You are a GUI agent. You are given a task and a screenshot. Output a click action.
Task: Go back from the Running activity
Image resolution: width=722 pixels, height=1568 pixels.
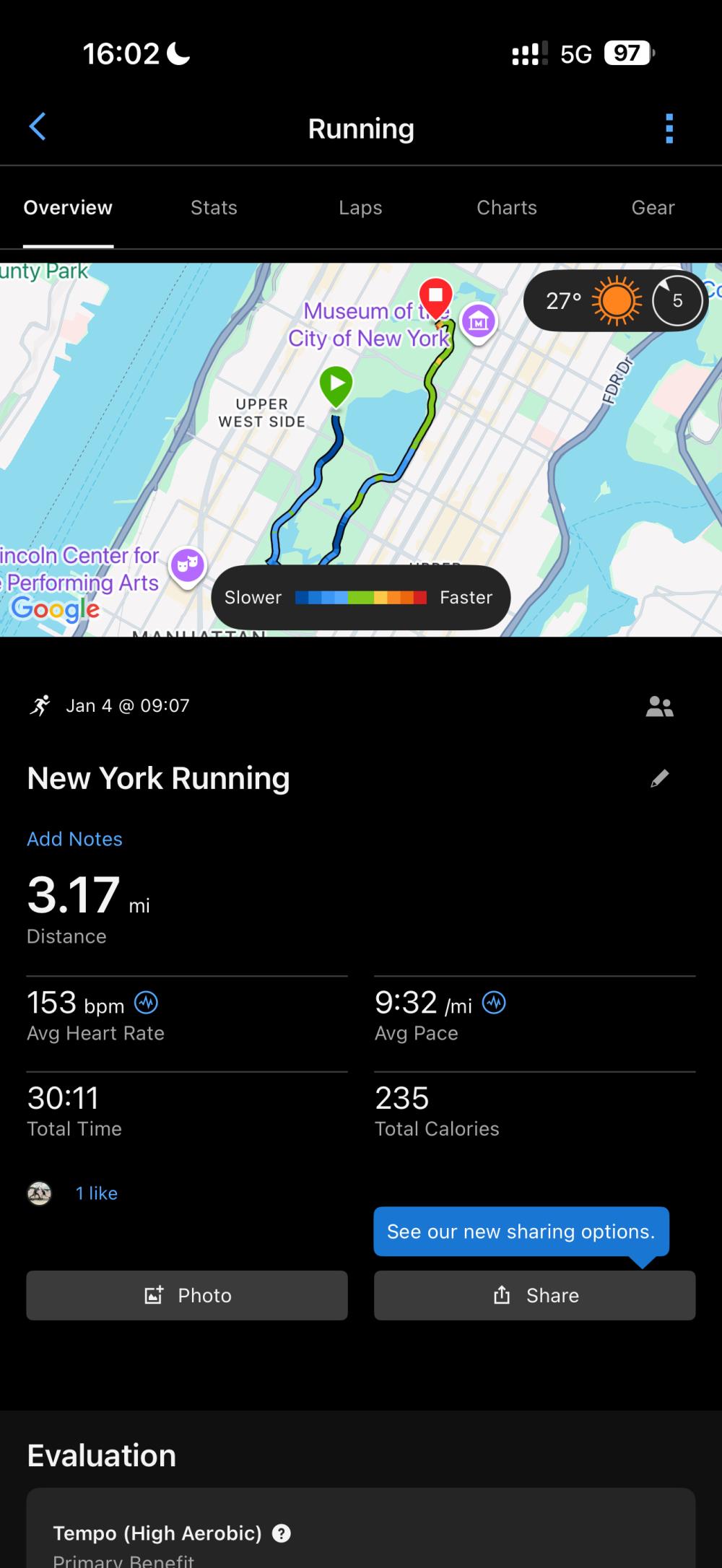click(x=38, y=127)
